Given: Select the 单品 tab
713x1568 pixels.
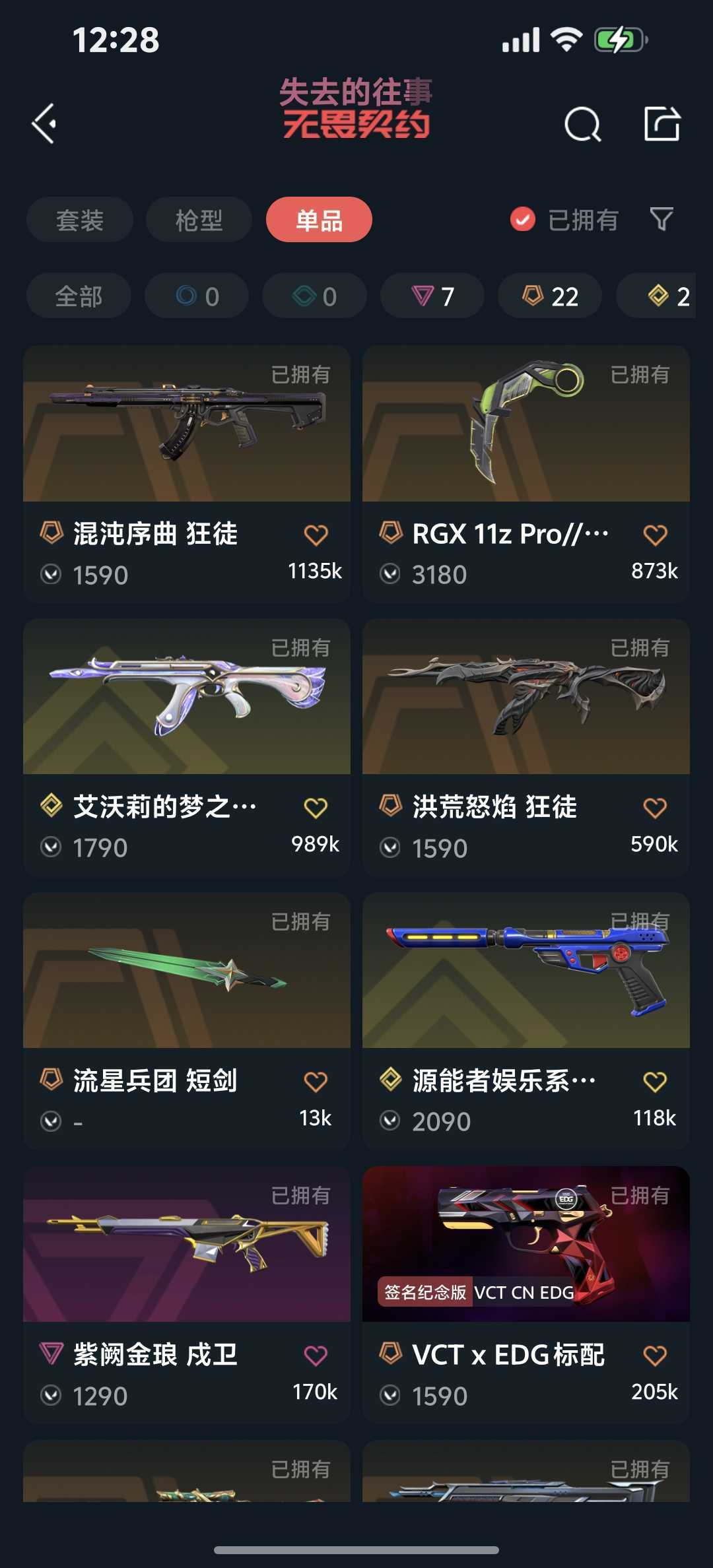Looking at the screenshot, I should click(319, 220).
